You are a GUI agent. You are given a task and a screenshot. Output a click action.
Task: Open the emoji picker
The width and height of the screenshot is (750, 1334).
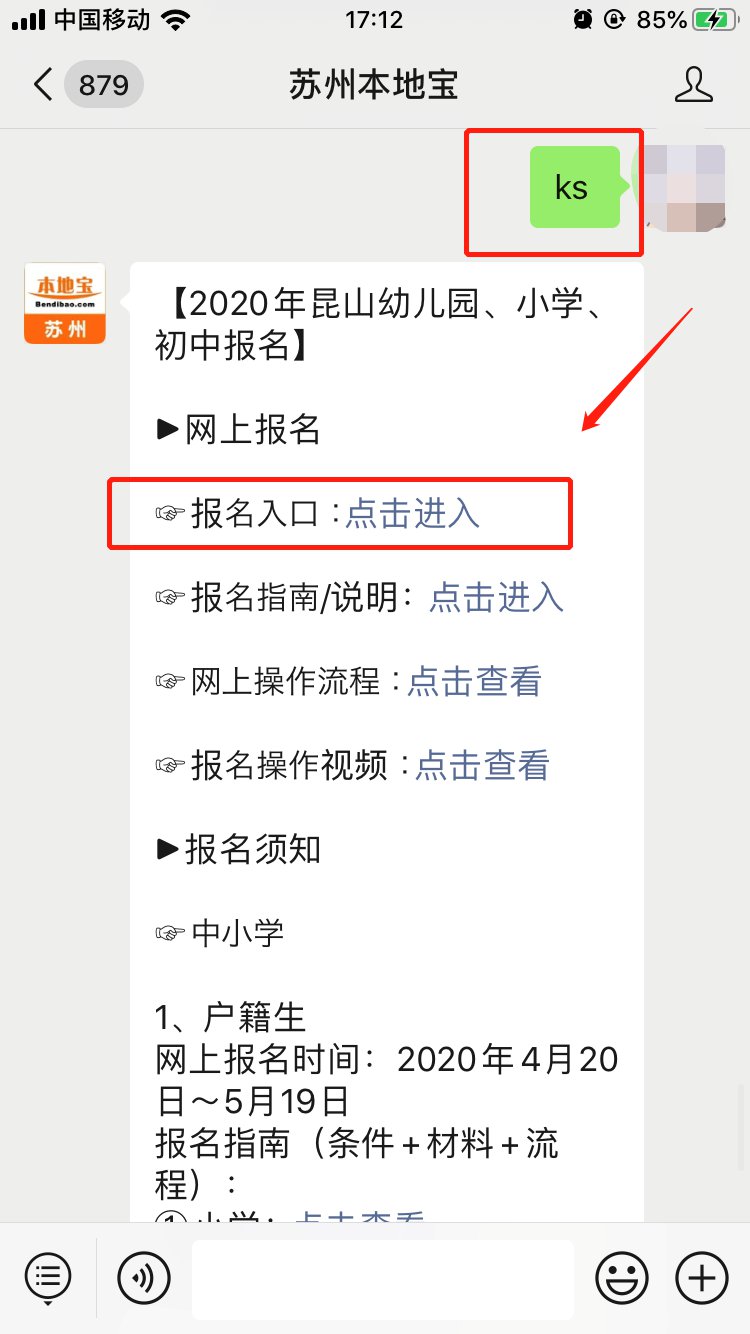(621, 1277)
